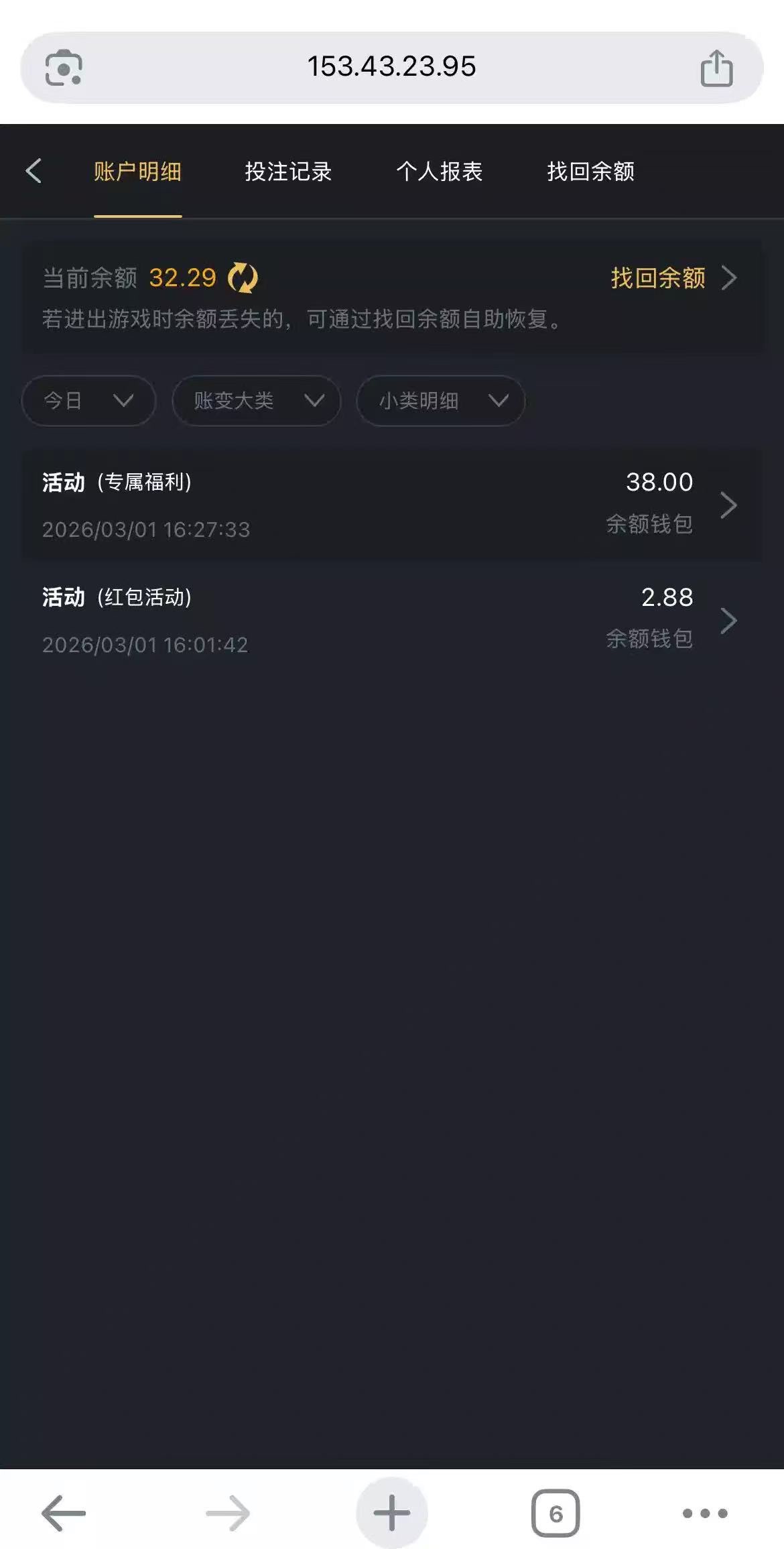Tap the address bar showing 153.43.23.95
This screenshot has height=1549, width=784.
pyautogui.click(x=391, y=67)
